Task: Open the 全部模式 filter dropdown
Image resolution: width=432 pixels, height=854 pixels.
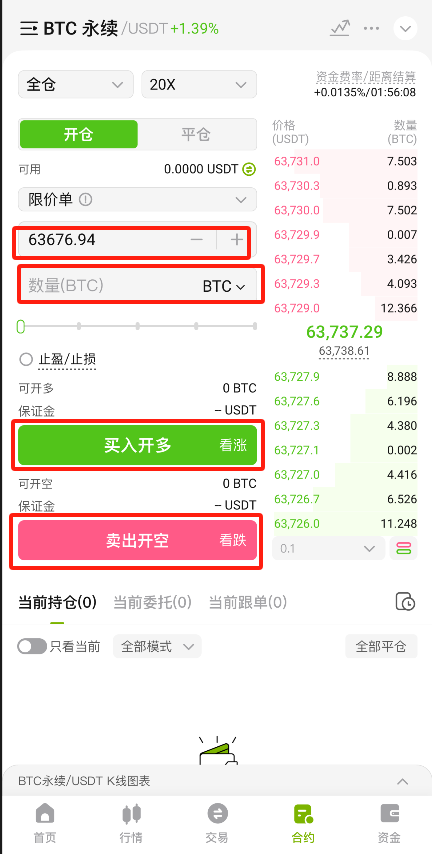Action: point(157,646)
